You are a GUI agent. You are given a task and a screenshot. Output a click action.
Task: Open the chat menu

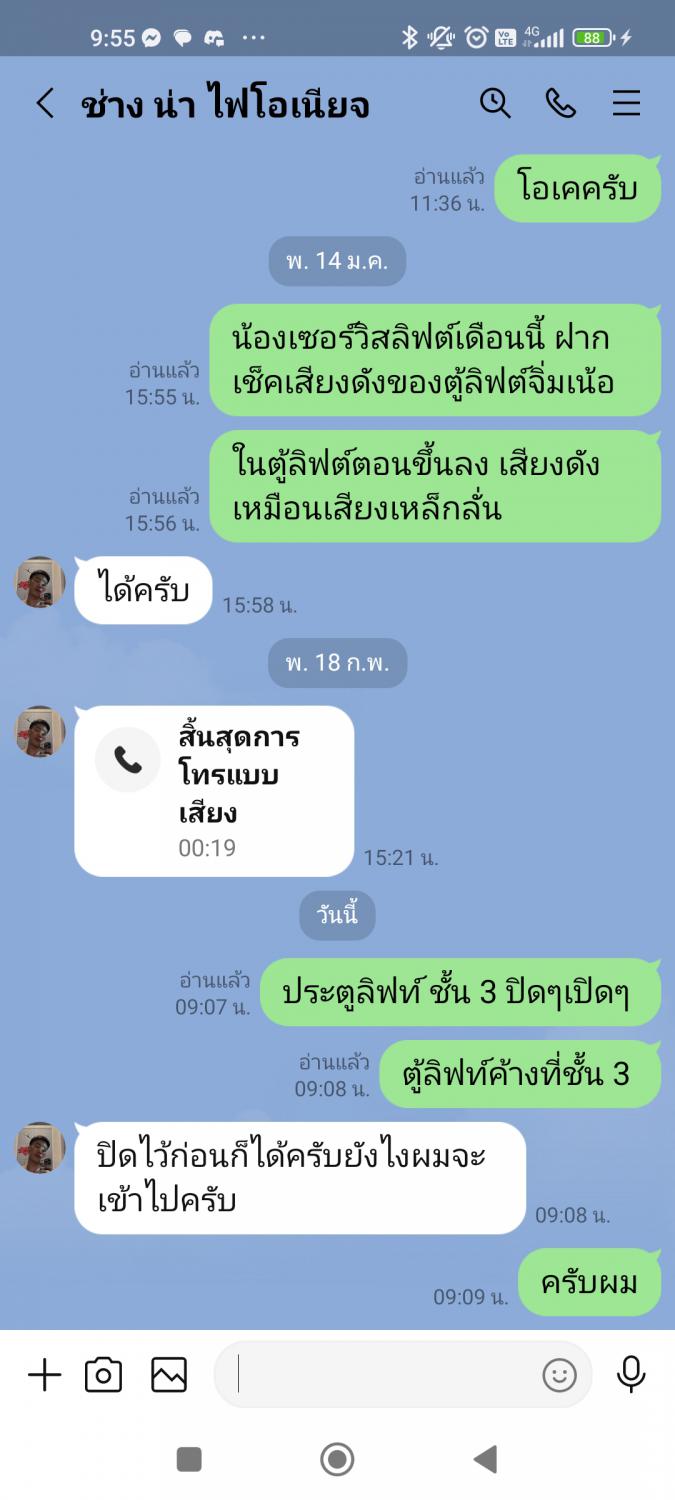click(x=626, y=103)
